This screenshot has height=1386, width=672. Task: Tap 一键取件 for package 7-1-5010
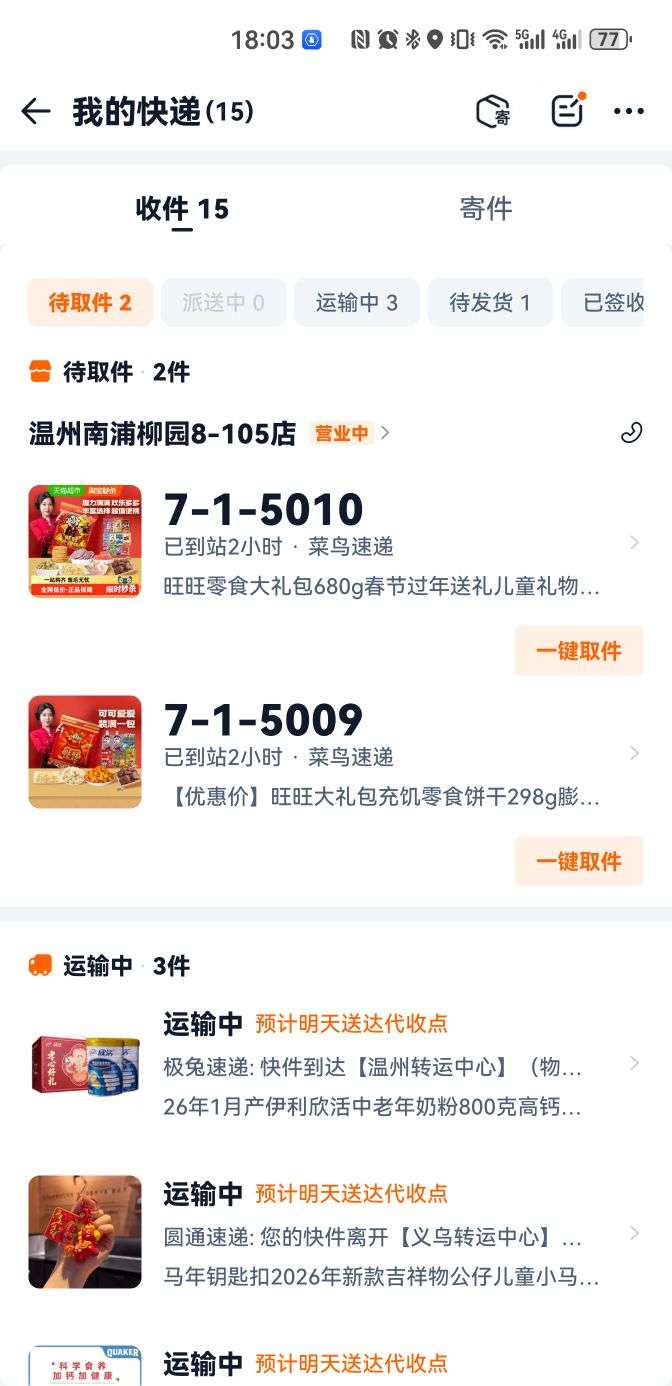coord(578,651)
